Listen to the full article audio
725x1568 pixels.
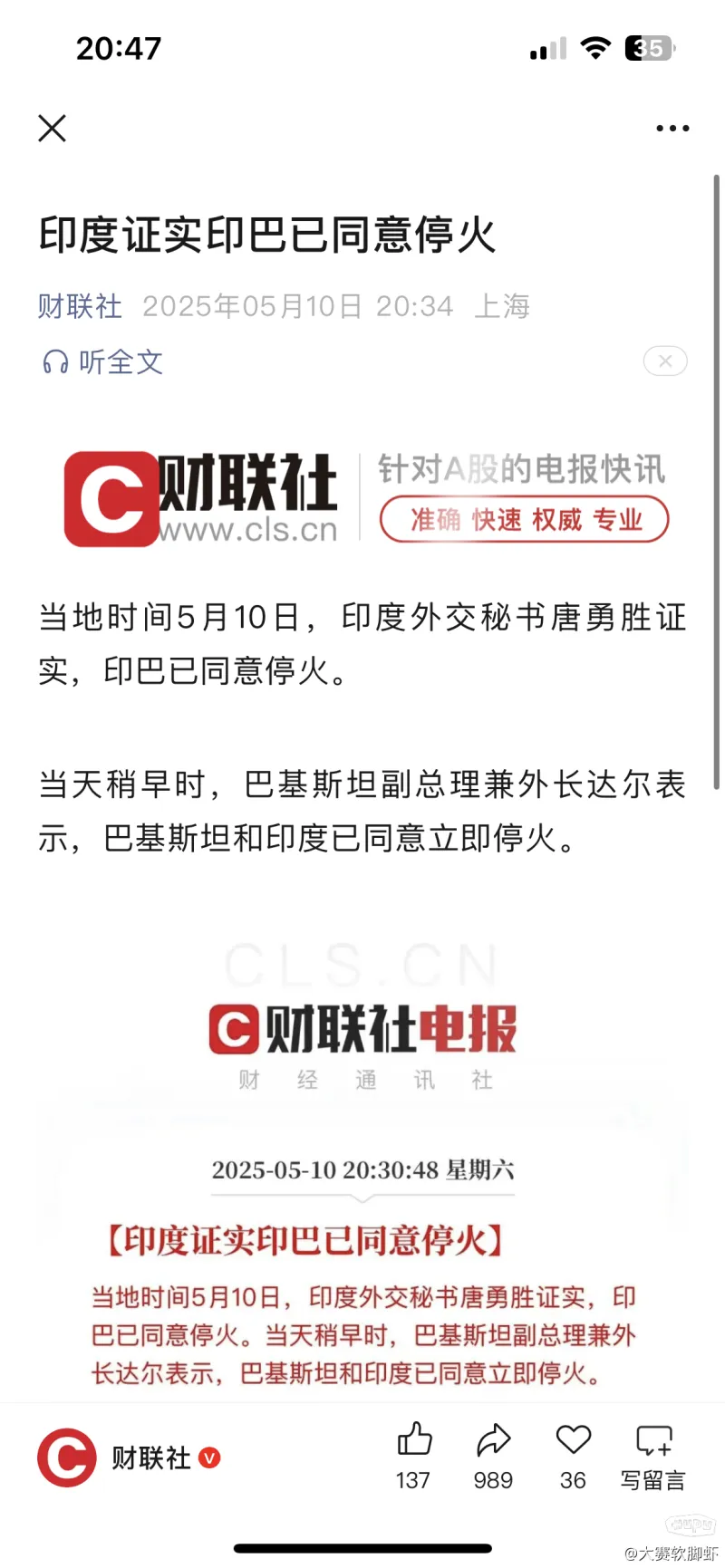pyautogui.click(x=102, y=362)
